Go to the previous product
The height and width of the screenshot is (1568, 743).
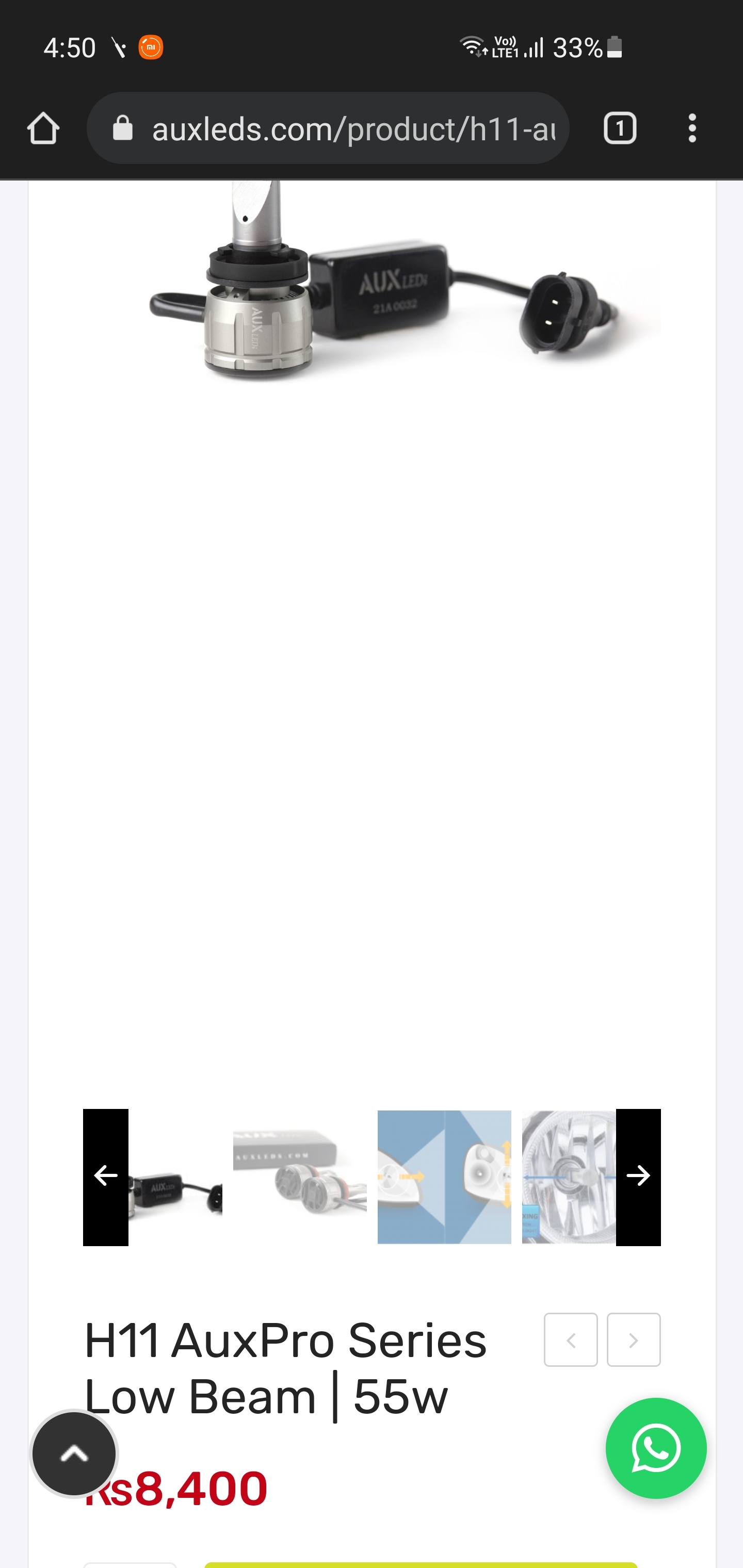pos(571,1340)
